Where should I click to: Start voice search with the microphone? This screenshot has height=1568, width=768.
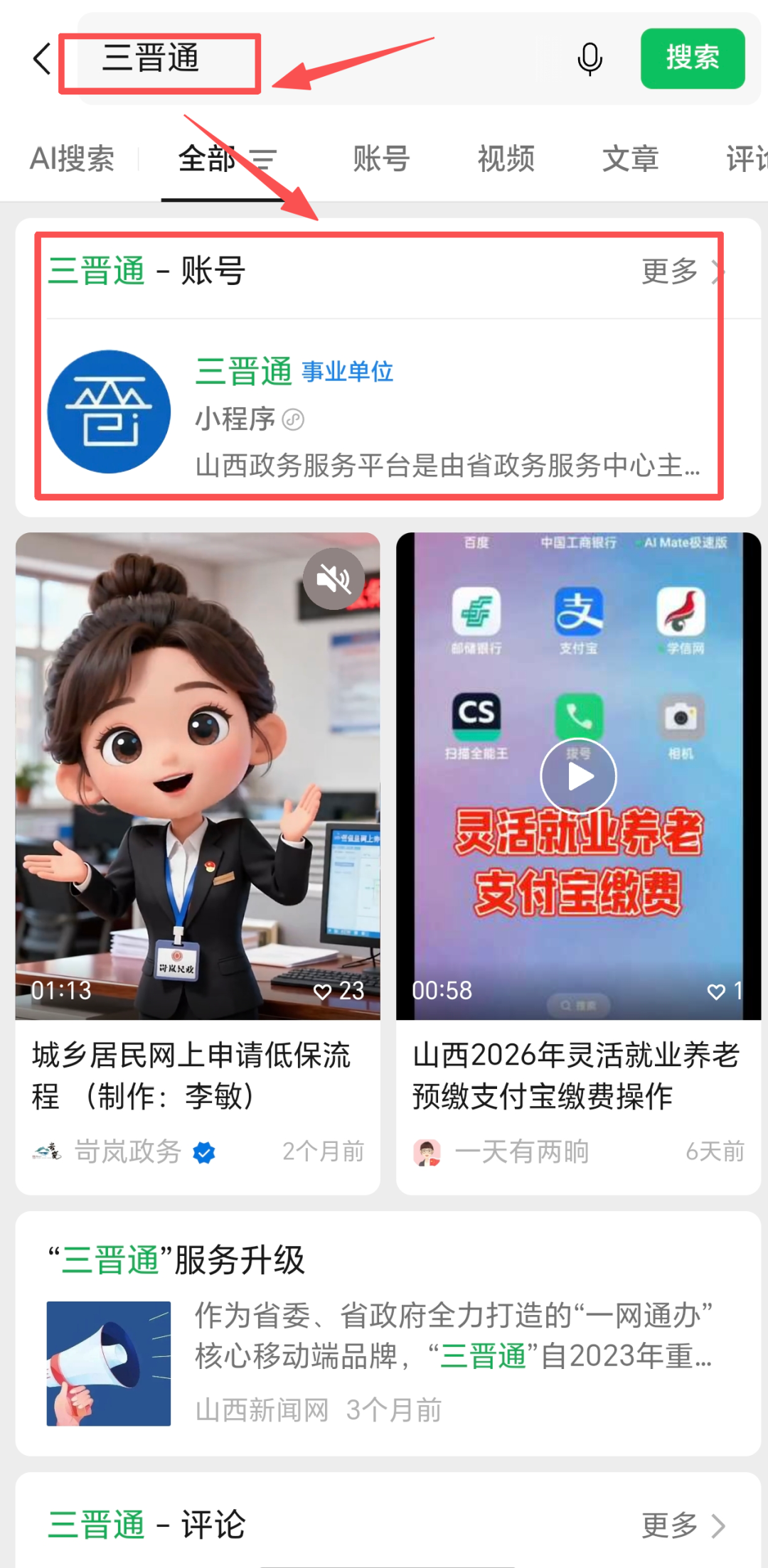tap(590, 59)
